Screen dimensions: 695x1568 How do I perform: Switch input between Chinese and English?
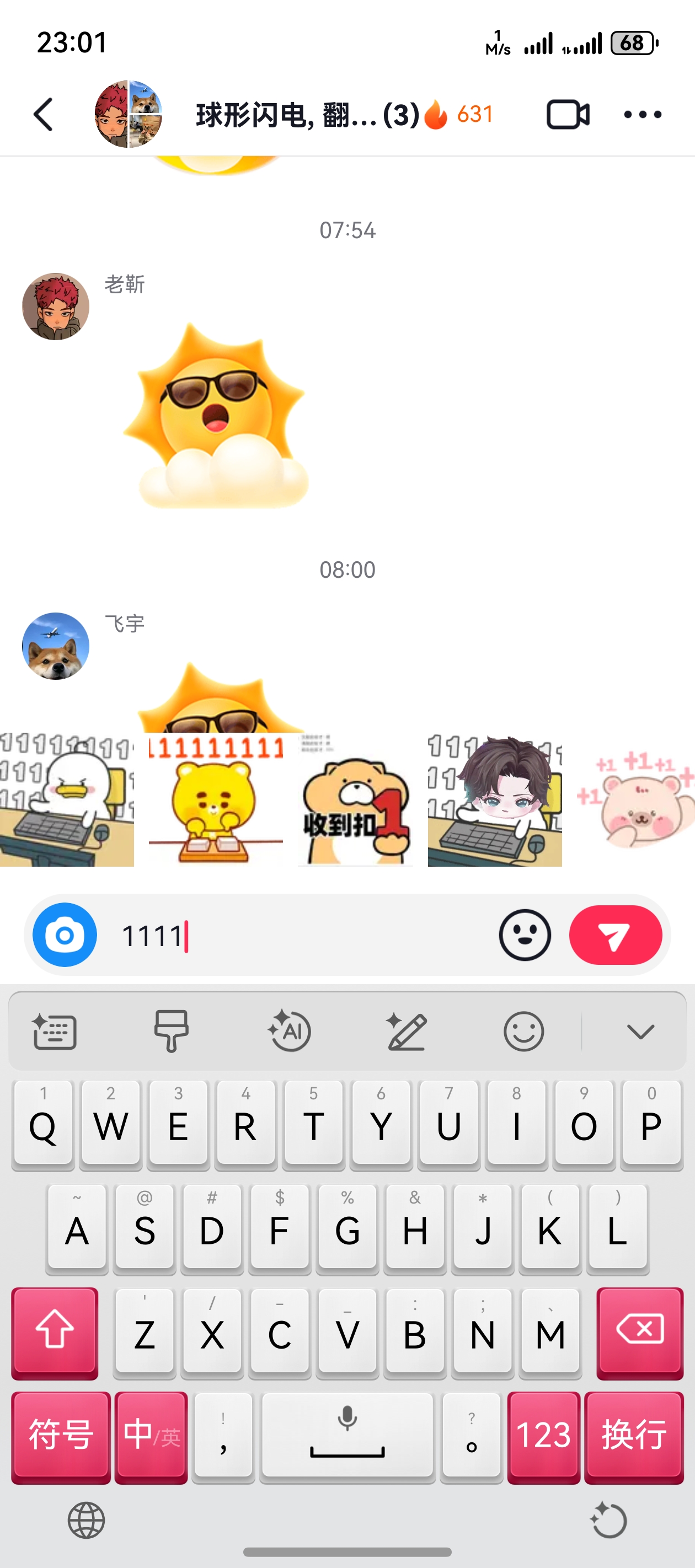pos(151,1435)
